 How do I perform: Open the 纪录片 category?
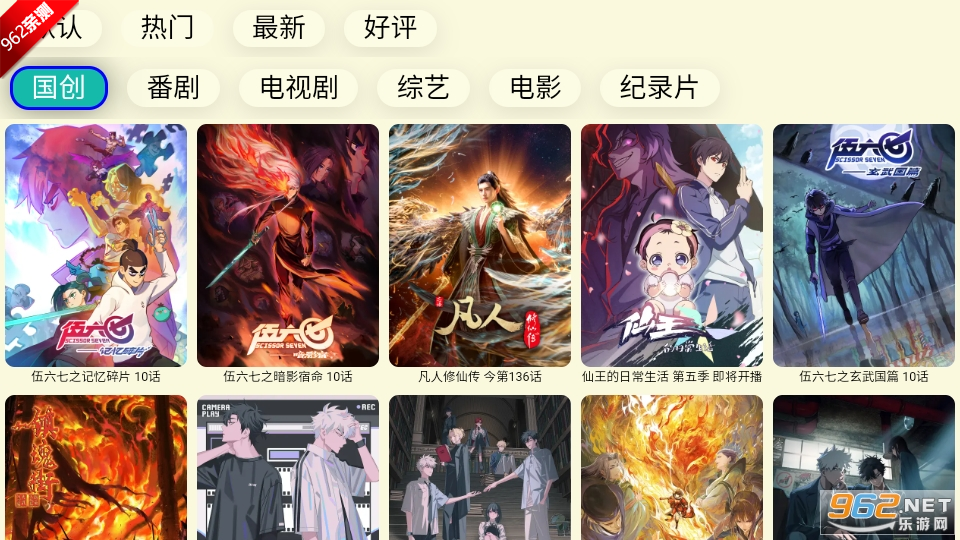(659, 88)
